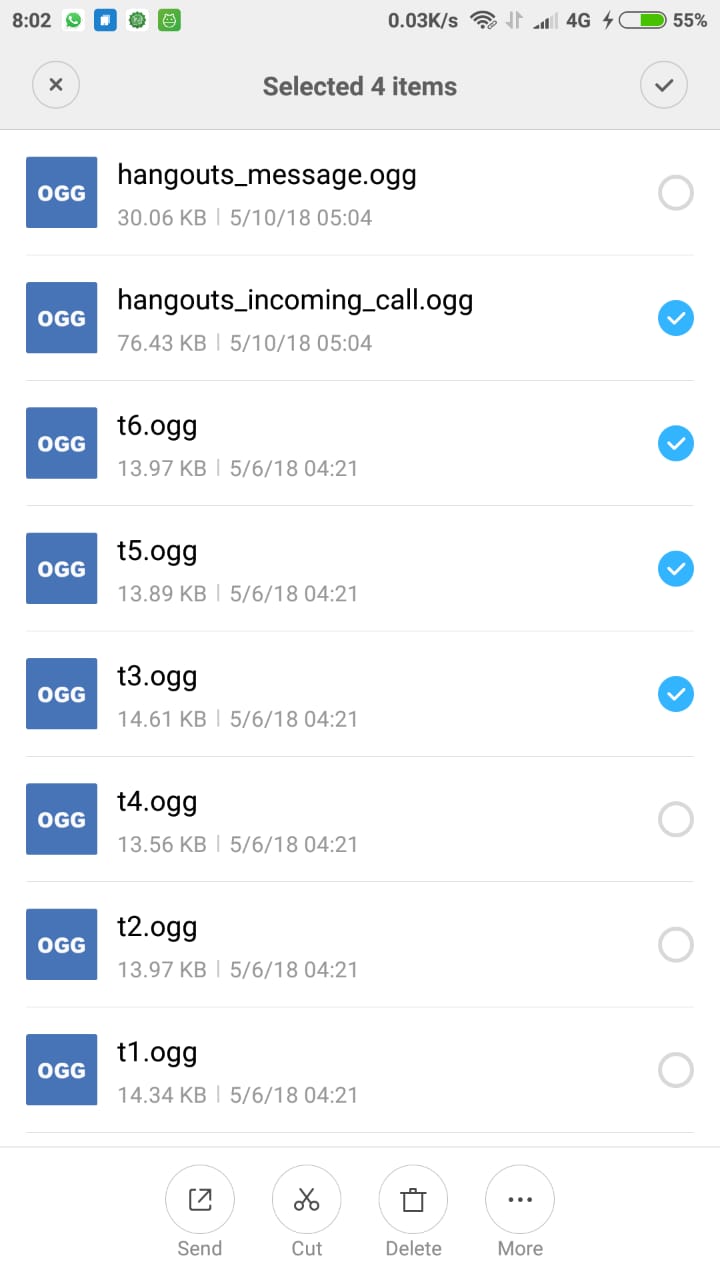Cut the selected files
The width and height of the screenshot is (720, 1280).
click(307, 1212)
